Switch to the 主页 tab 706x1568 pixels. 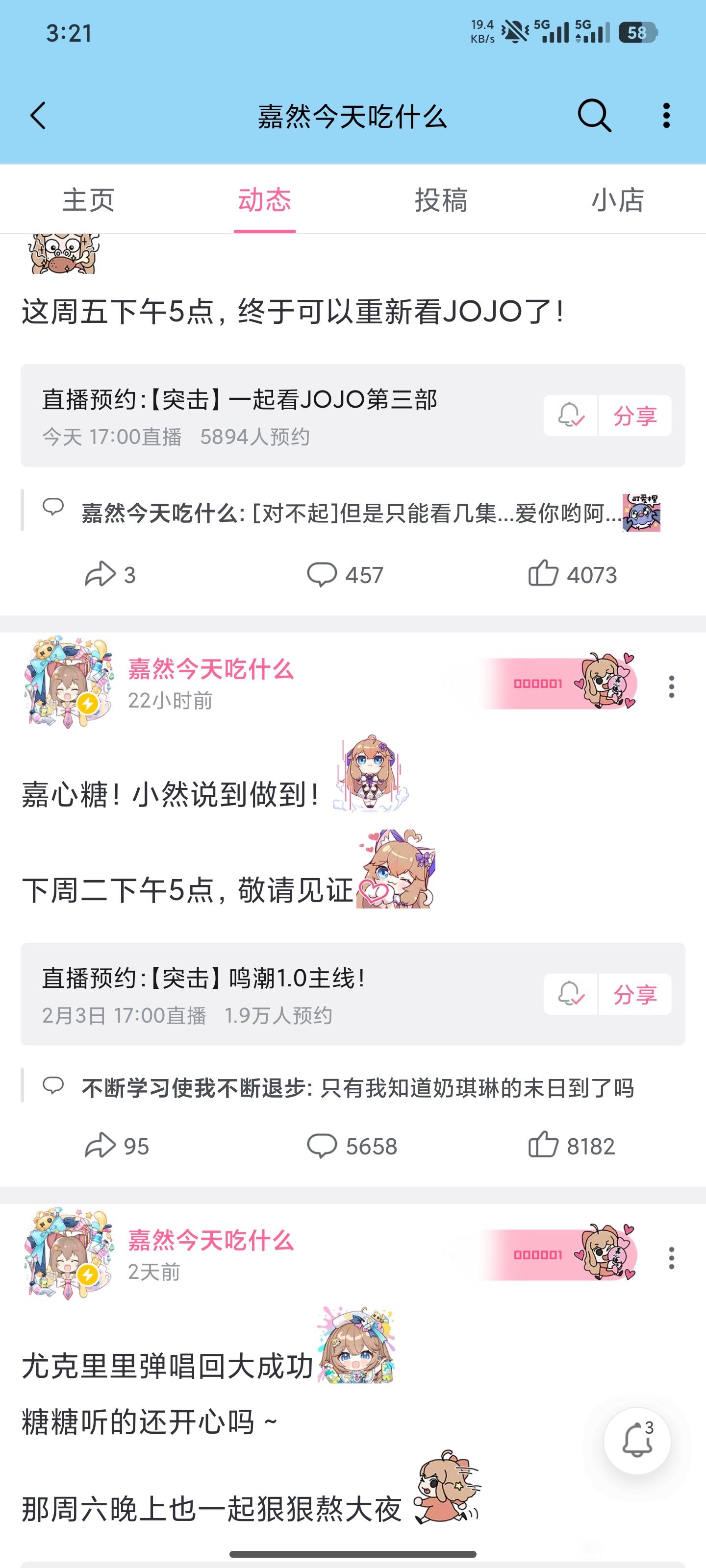(x=88, y=199)
